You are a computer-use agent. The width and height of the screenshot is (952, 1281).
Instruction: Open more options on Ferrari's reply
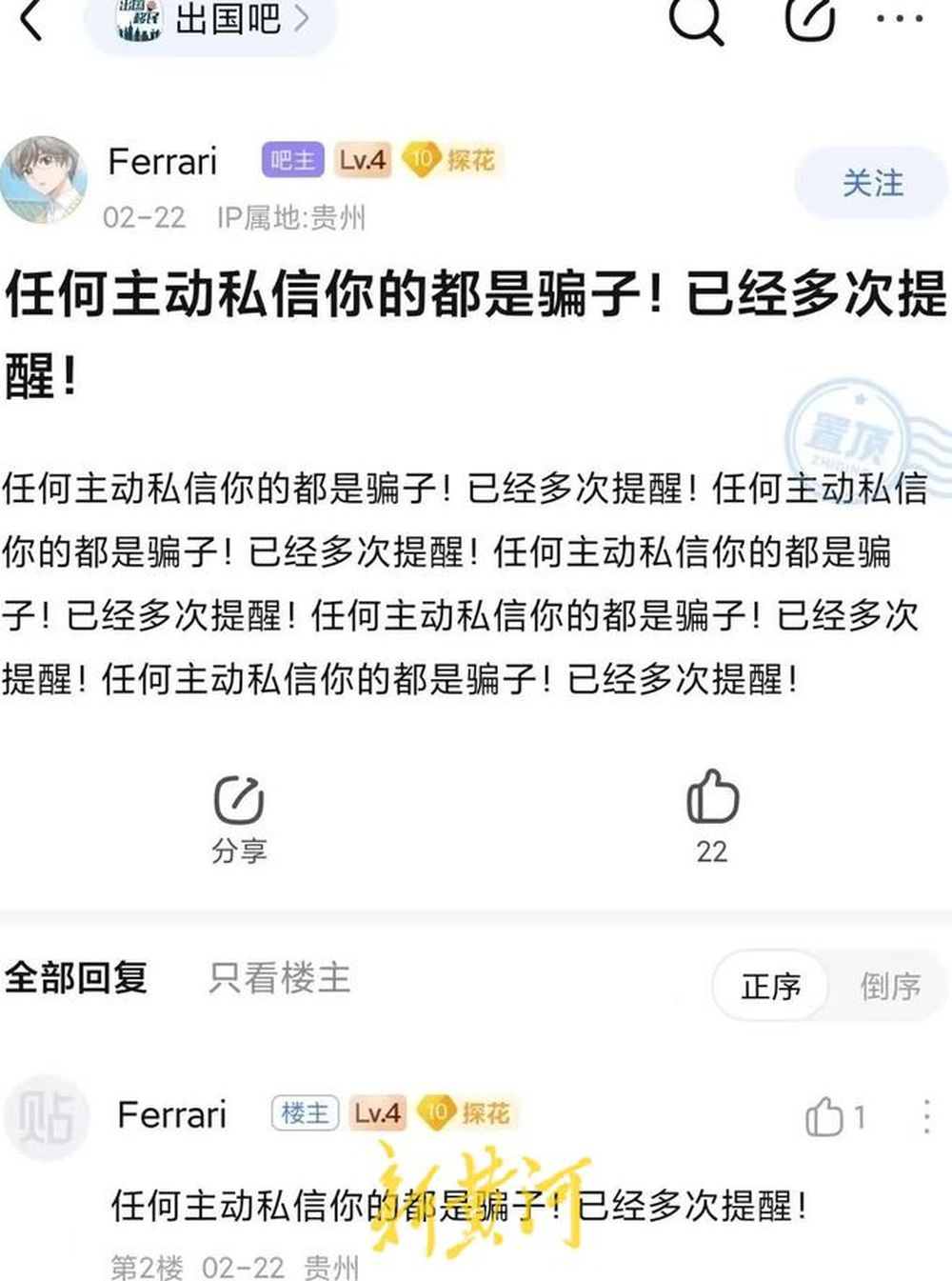(926, 1116)
